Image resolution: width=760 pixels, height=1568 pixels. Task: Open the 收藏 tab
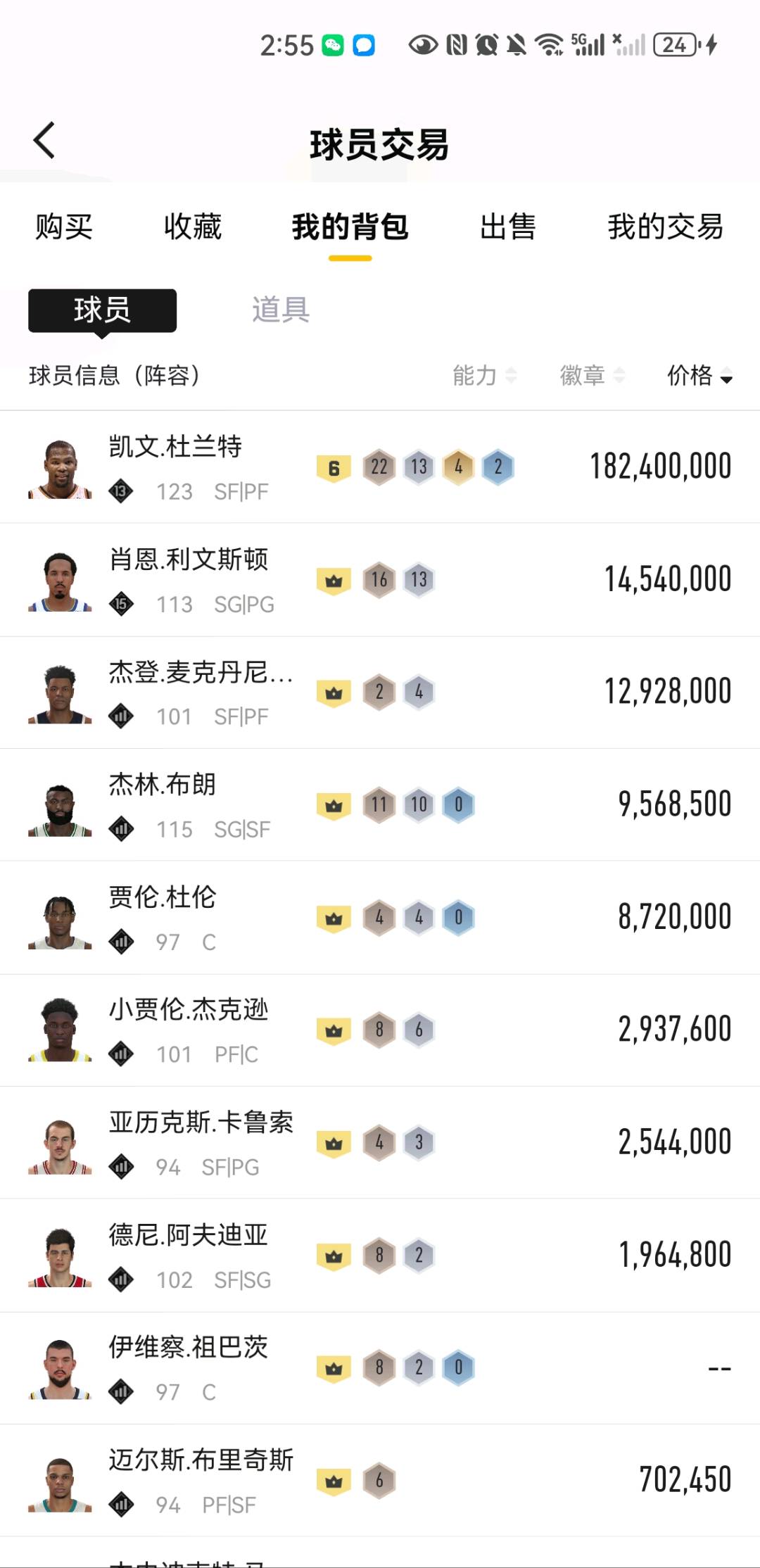[192, 227]
